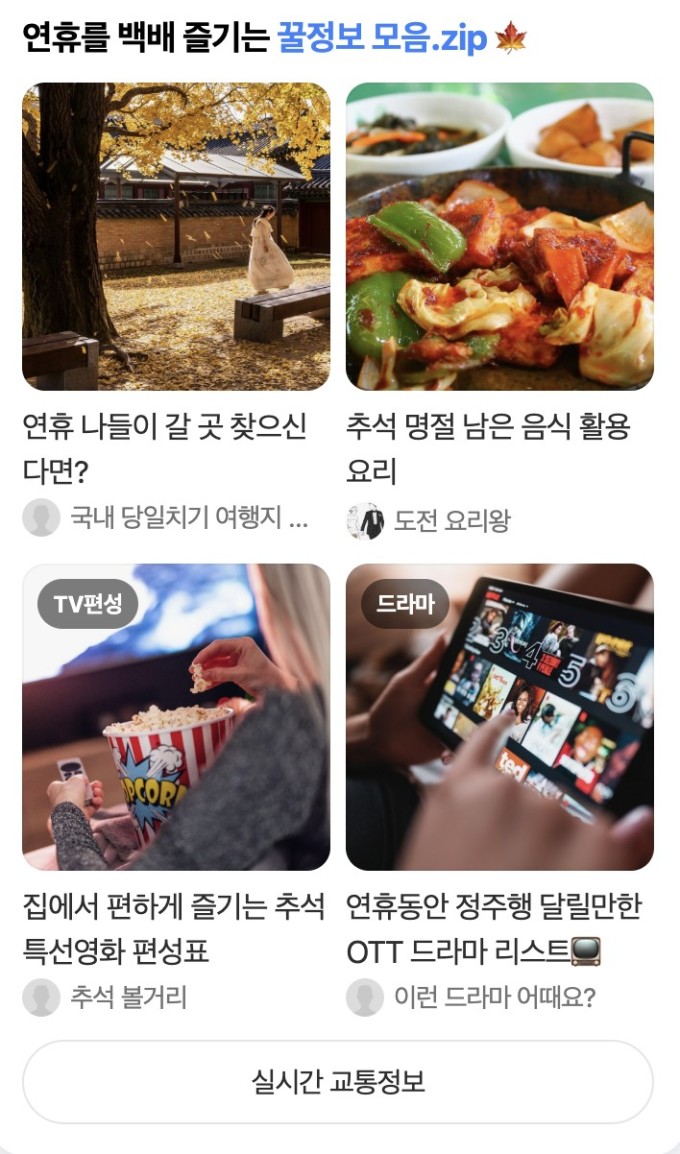Open the OTT 드라마 리스트 card
680x1154 pixels.
pyautogui.click(x=499, y=716)
